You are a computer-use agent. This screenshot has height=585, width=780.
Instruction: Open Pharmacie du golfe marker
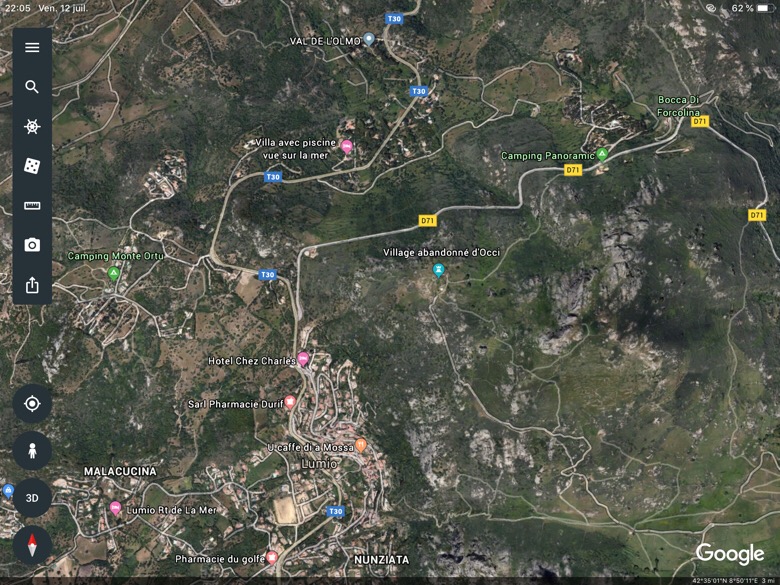tap(272, 557)
